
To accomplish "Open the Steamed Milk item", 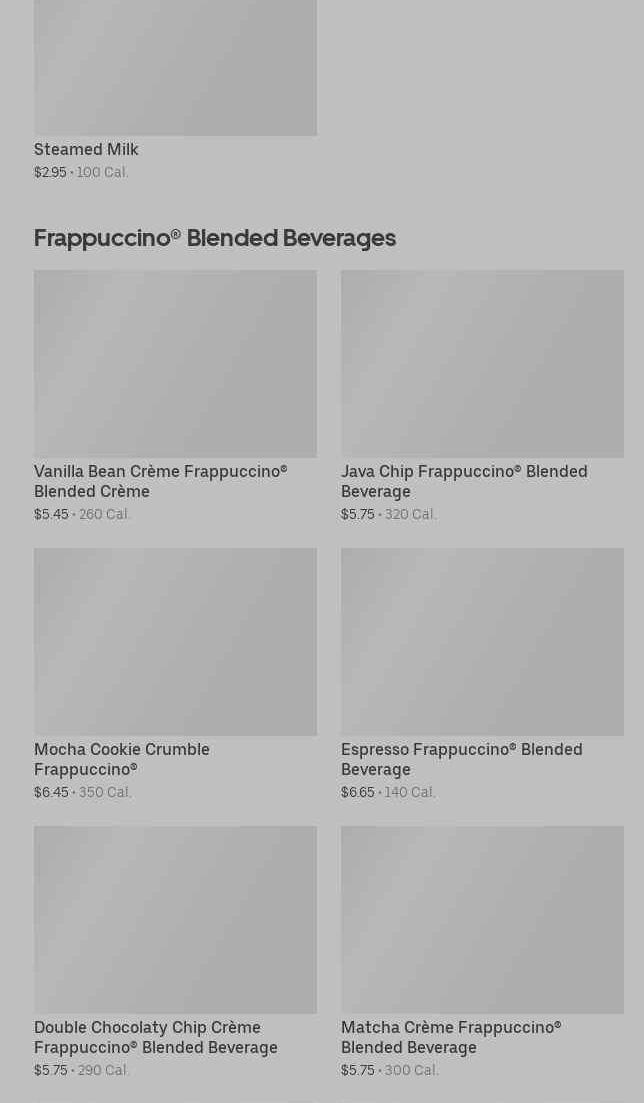I will click(175, 90).
